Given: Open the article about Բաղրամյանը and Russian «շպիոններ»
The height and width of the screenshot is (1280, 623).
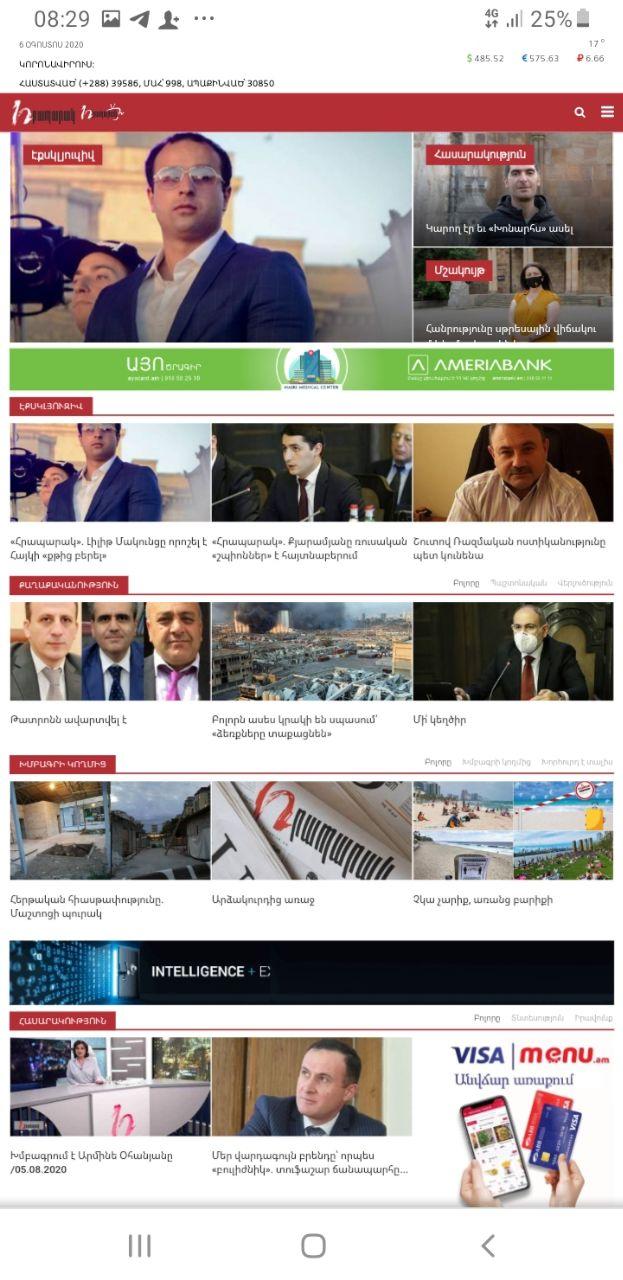Looking at the screenshot, I should (311, 549).
